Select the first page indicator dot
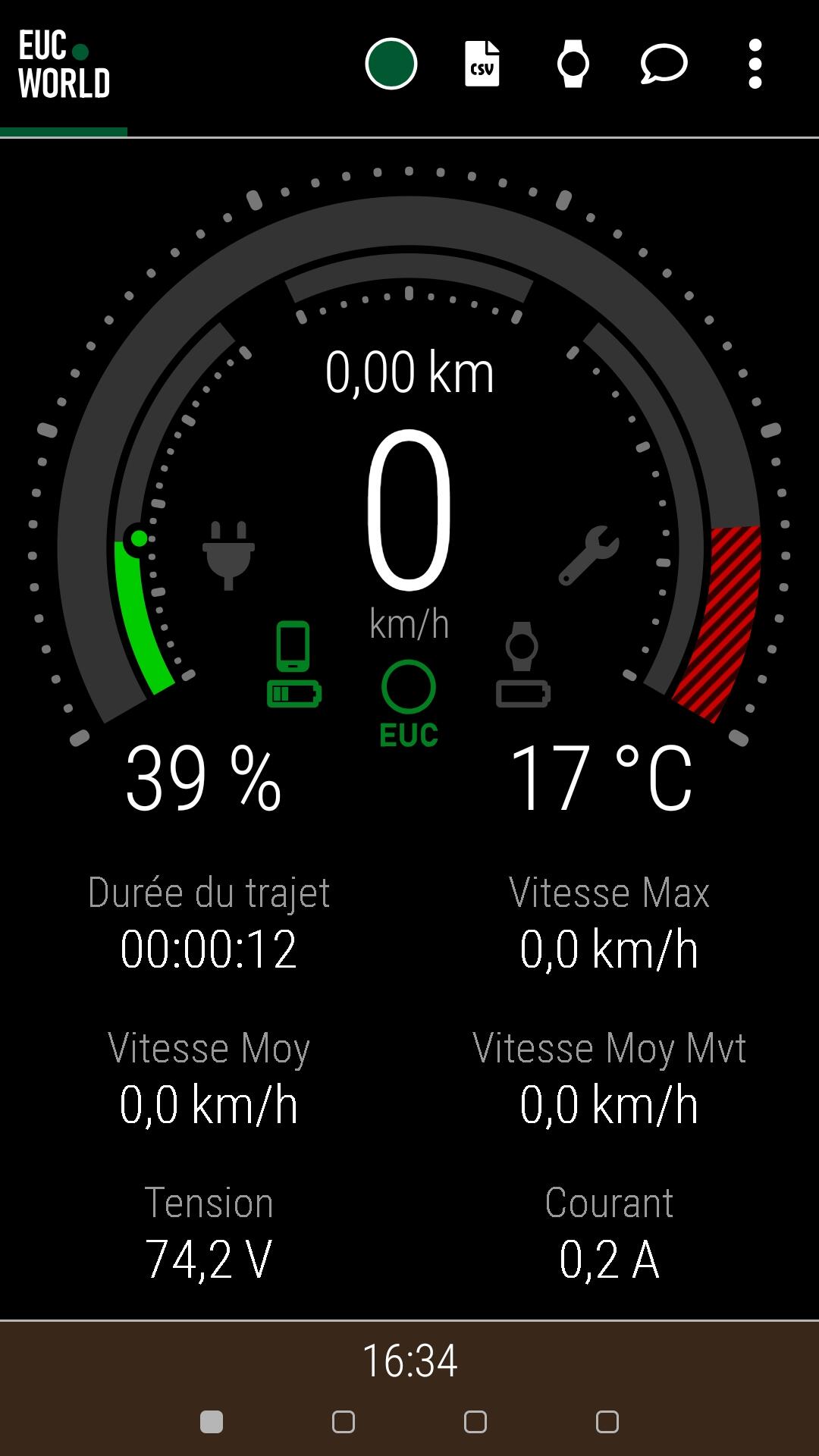 point(212,1422)
